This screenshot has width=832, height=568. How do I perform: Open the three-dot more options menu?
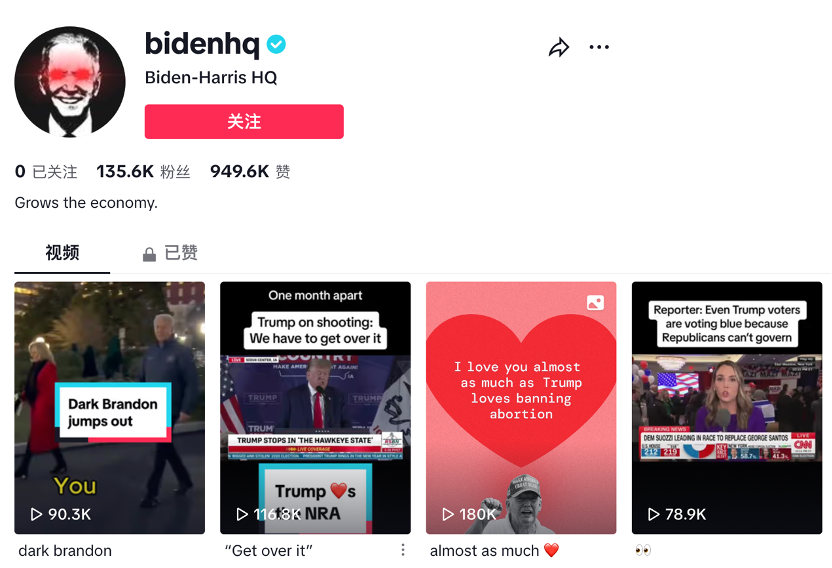coord(599,47)
